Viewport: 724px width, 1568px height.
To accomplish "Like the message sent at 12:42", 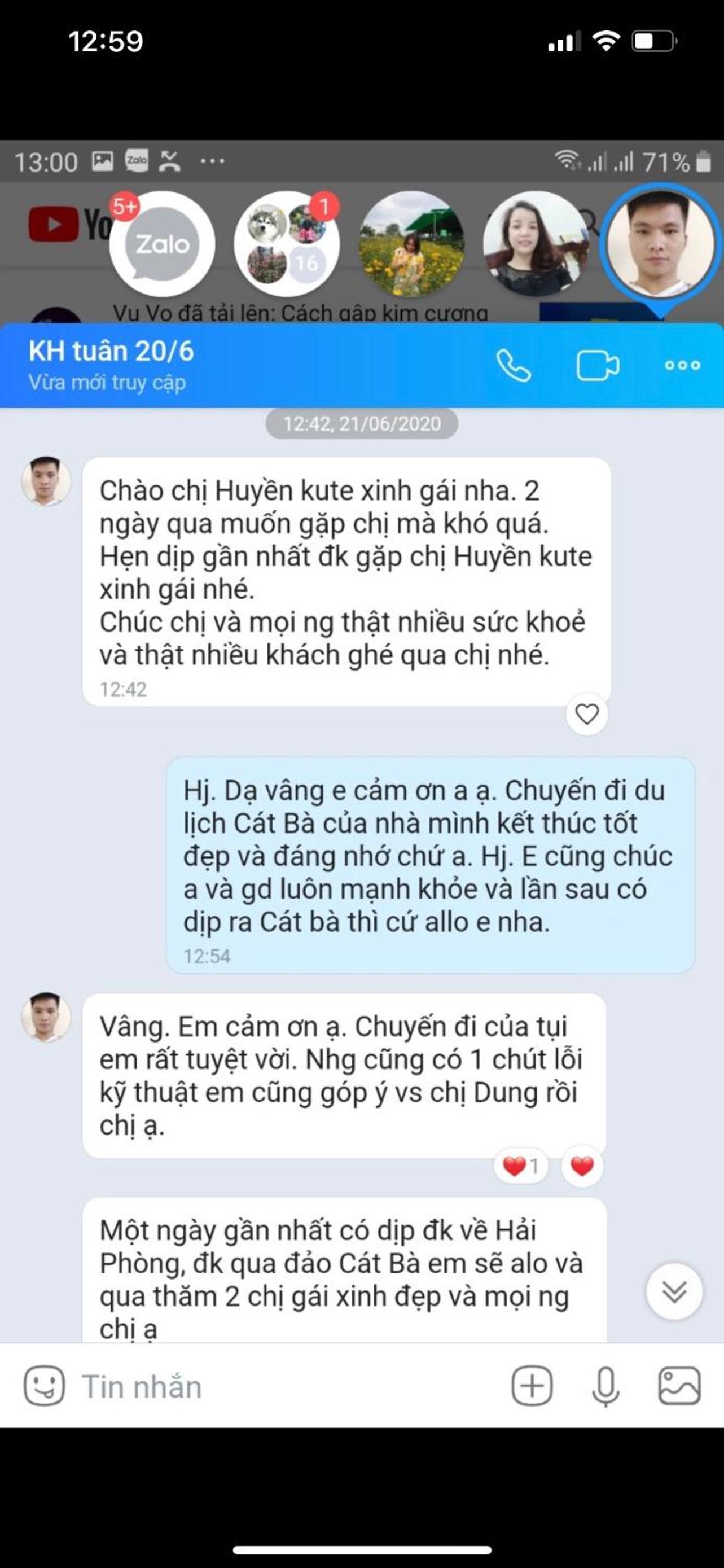I will point(586,714).
